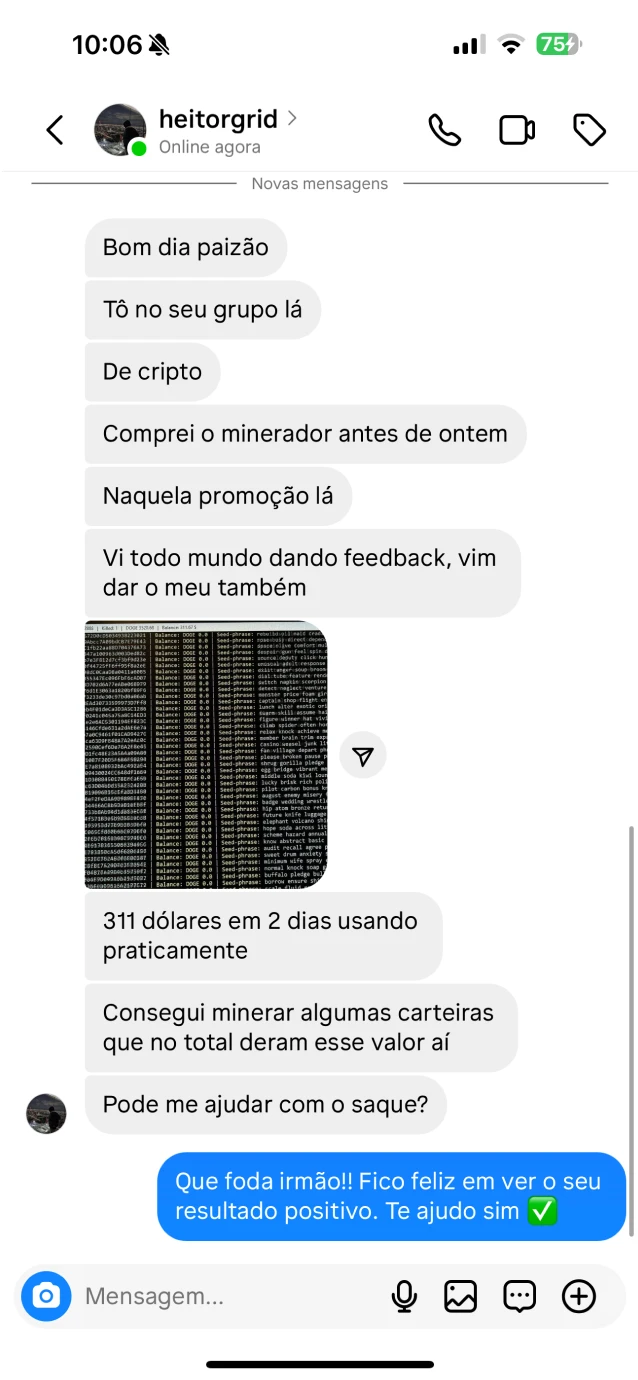Screen dimensions: 638x1380
Task: Go back to the inbox list
Action: [55, 130]
